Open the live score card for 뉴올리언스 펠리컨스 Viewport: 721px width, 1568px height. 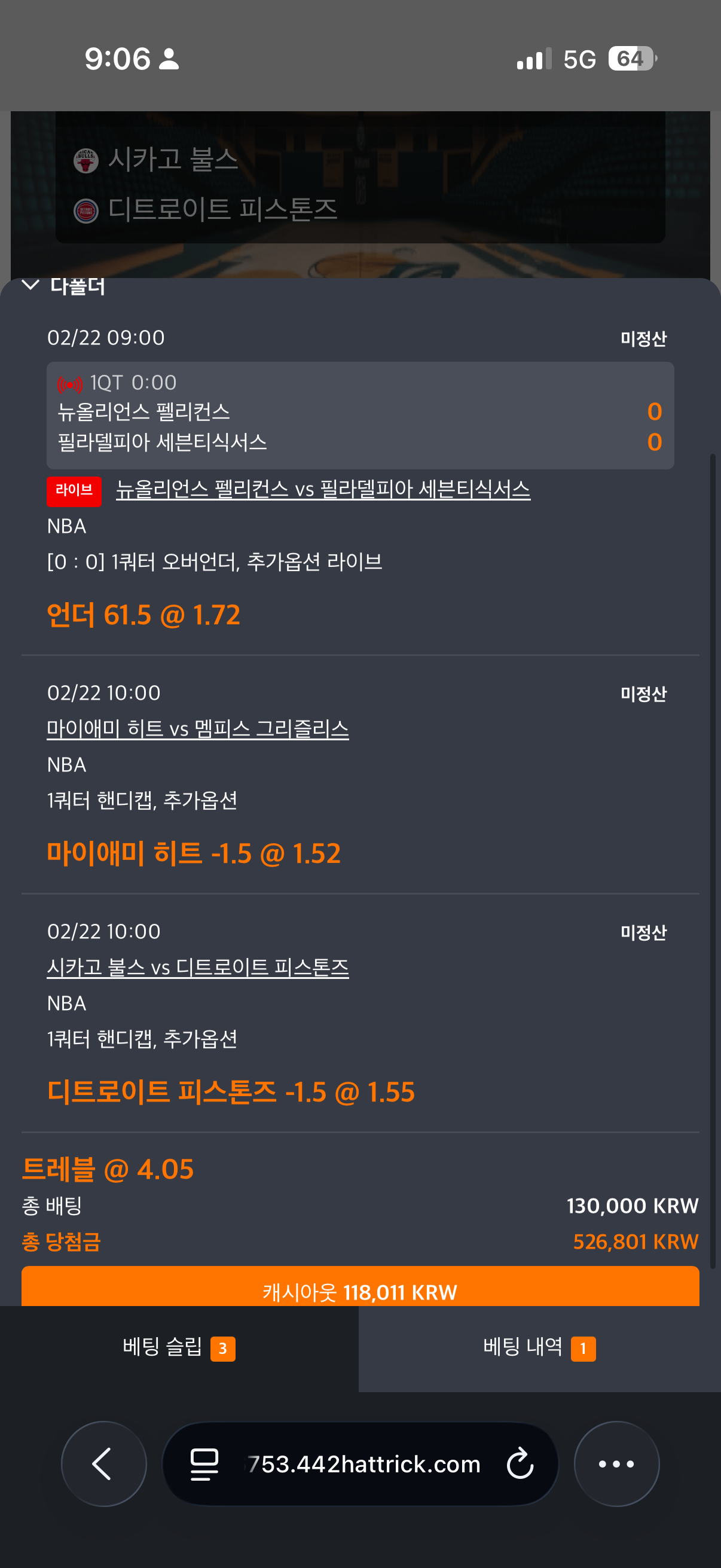360,416
